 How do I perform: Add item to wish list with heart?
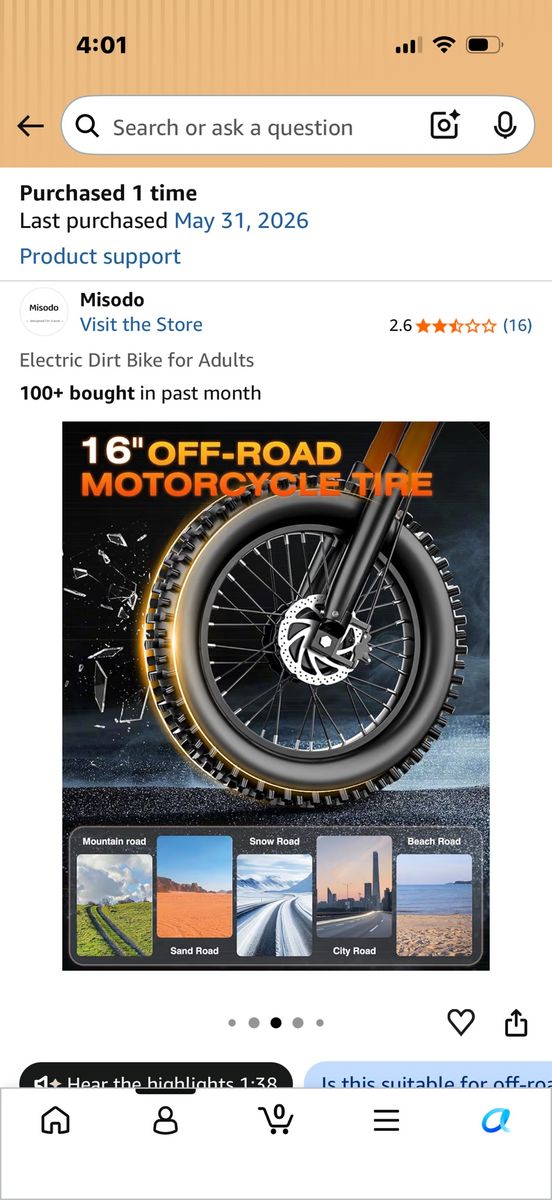(x=460, y=1022)
